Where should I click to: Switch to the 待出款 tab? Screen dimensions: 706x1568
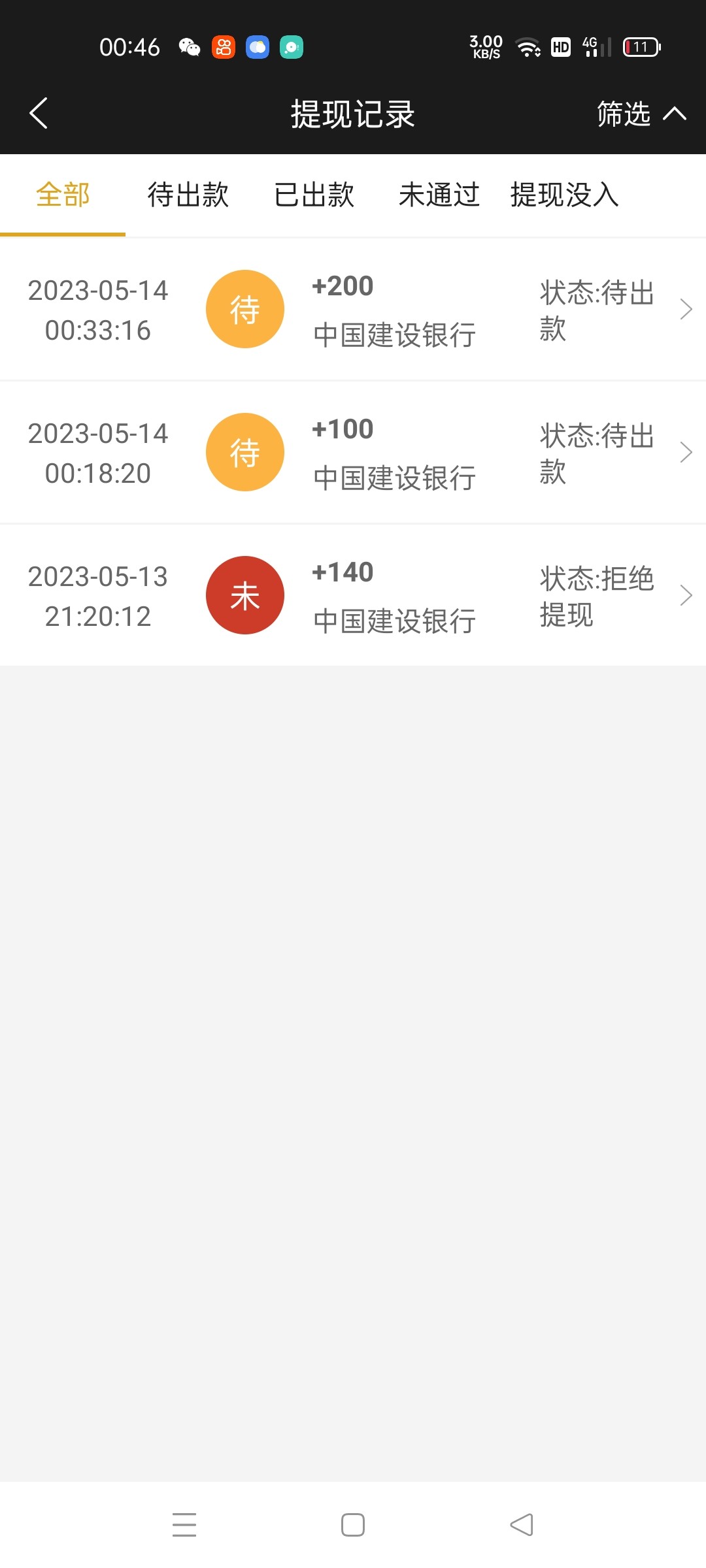(187, 195)
